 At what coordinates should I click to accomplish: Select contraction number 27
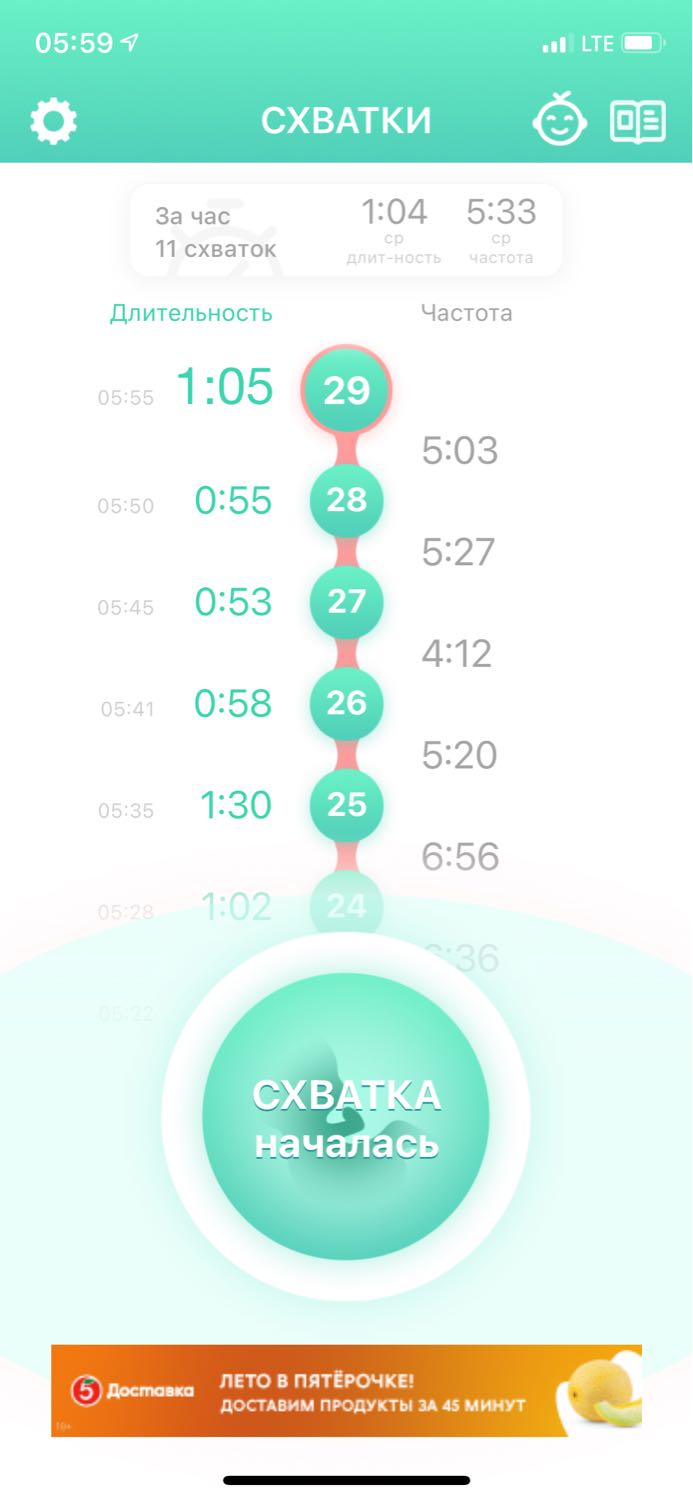[x=346, y=601]
